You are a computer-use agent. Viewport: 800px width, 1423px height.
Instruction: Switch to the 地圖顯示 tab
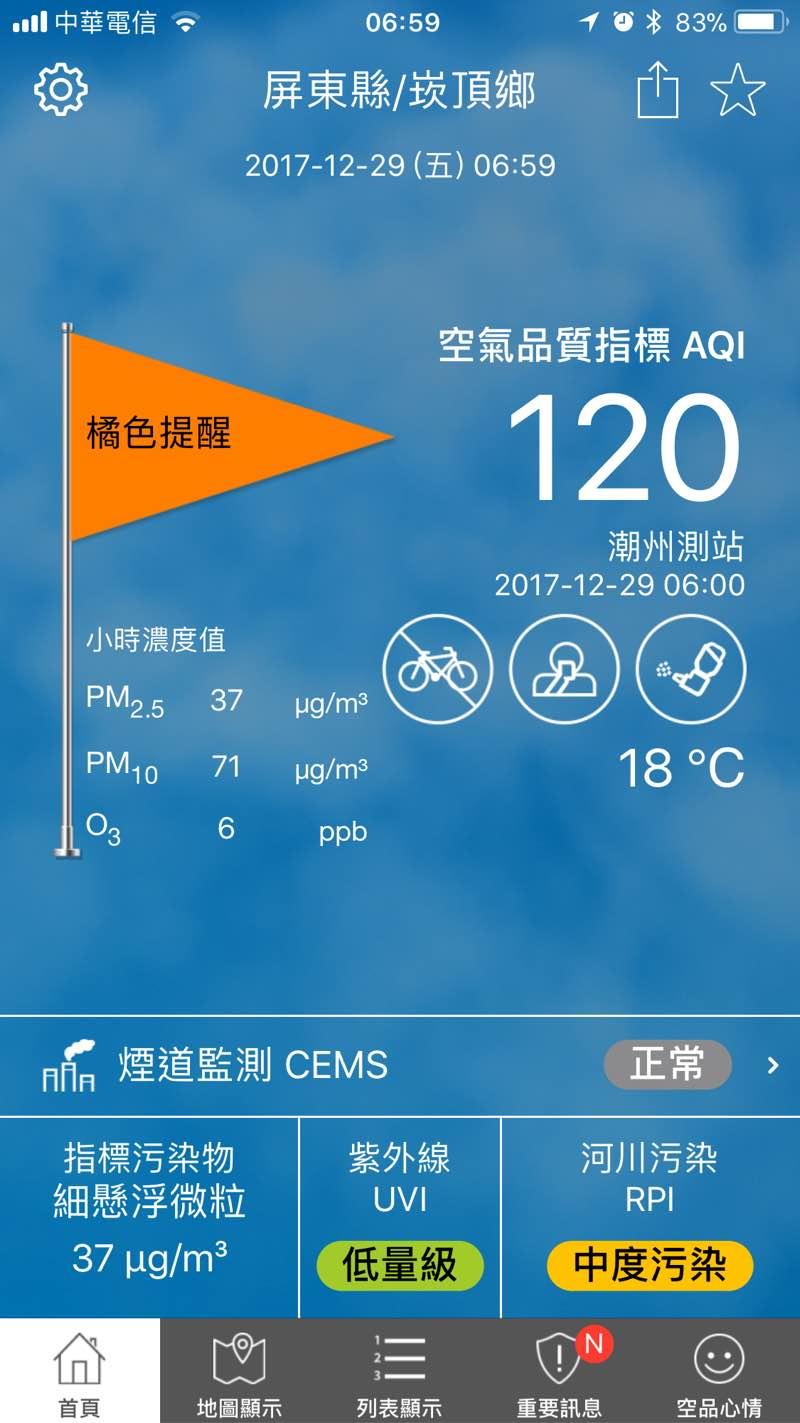(240, 1372)
